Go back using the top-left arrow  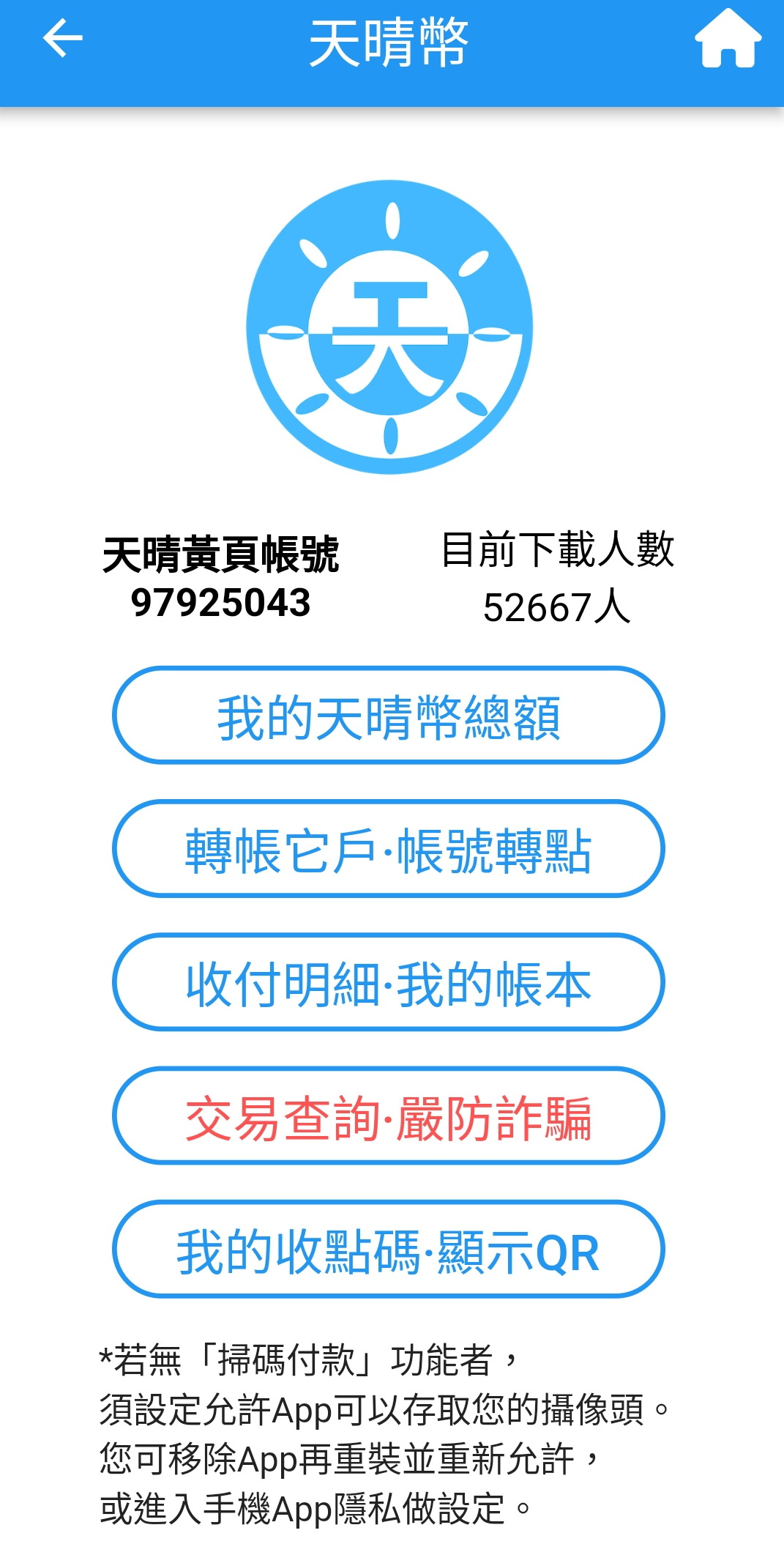[63, 39]
